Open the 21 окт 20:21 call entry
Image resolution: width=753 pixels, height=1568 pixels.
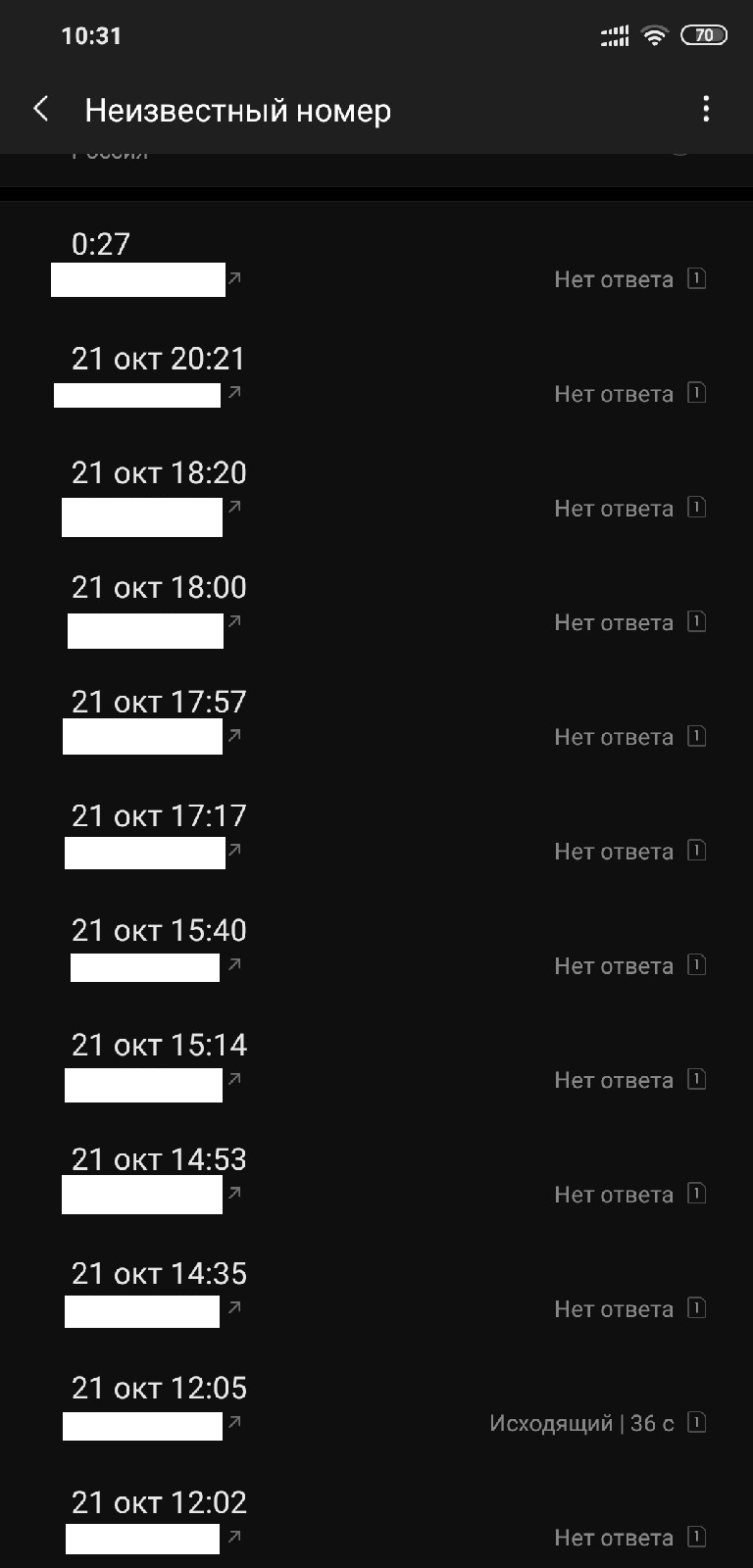(376, 376)
